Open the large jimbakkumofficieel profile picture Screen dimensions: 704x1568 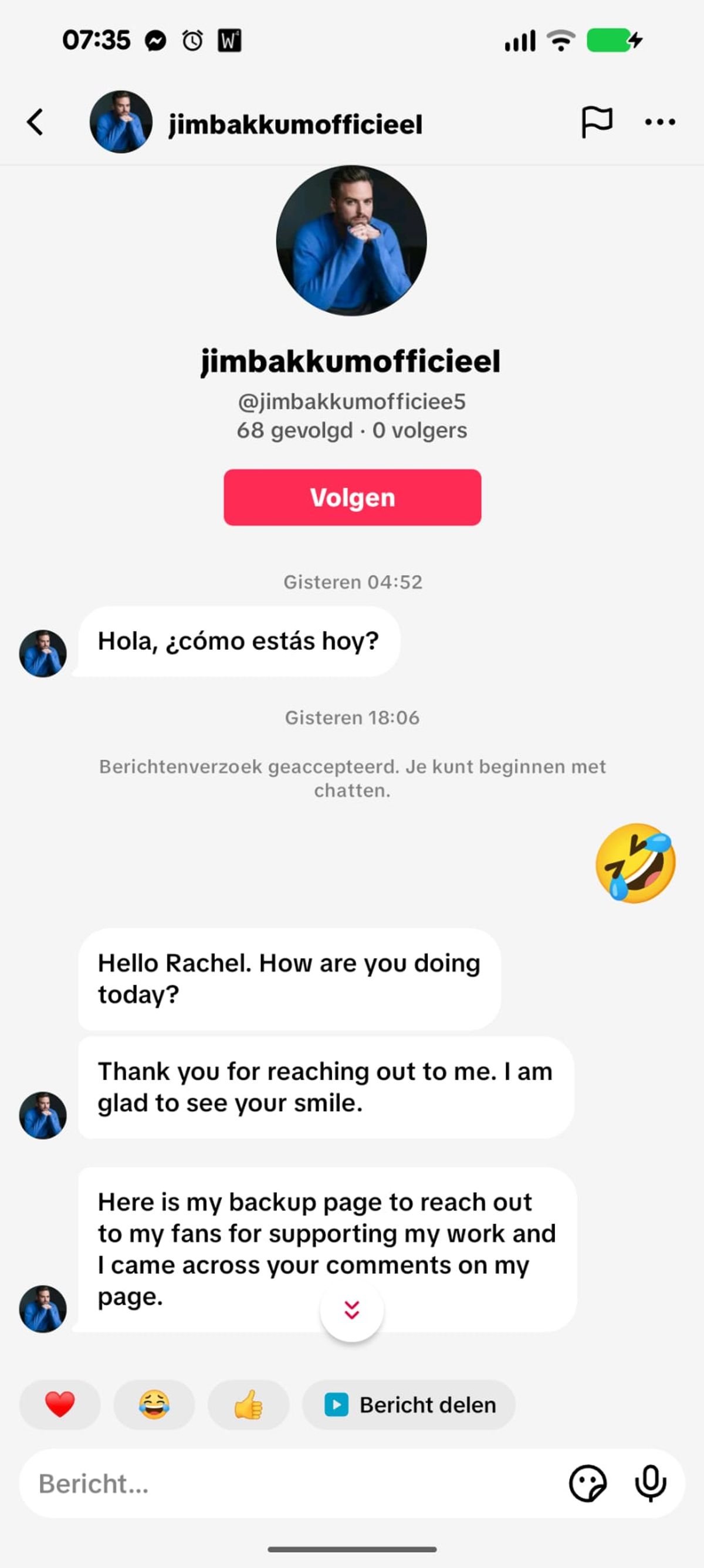[351, 240]
